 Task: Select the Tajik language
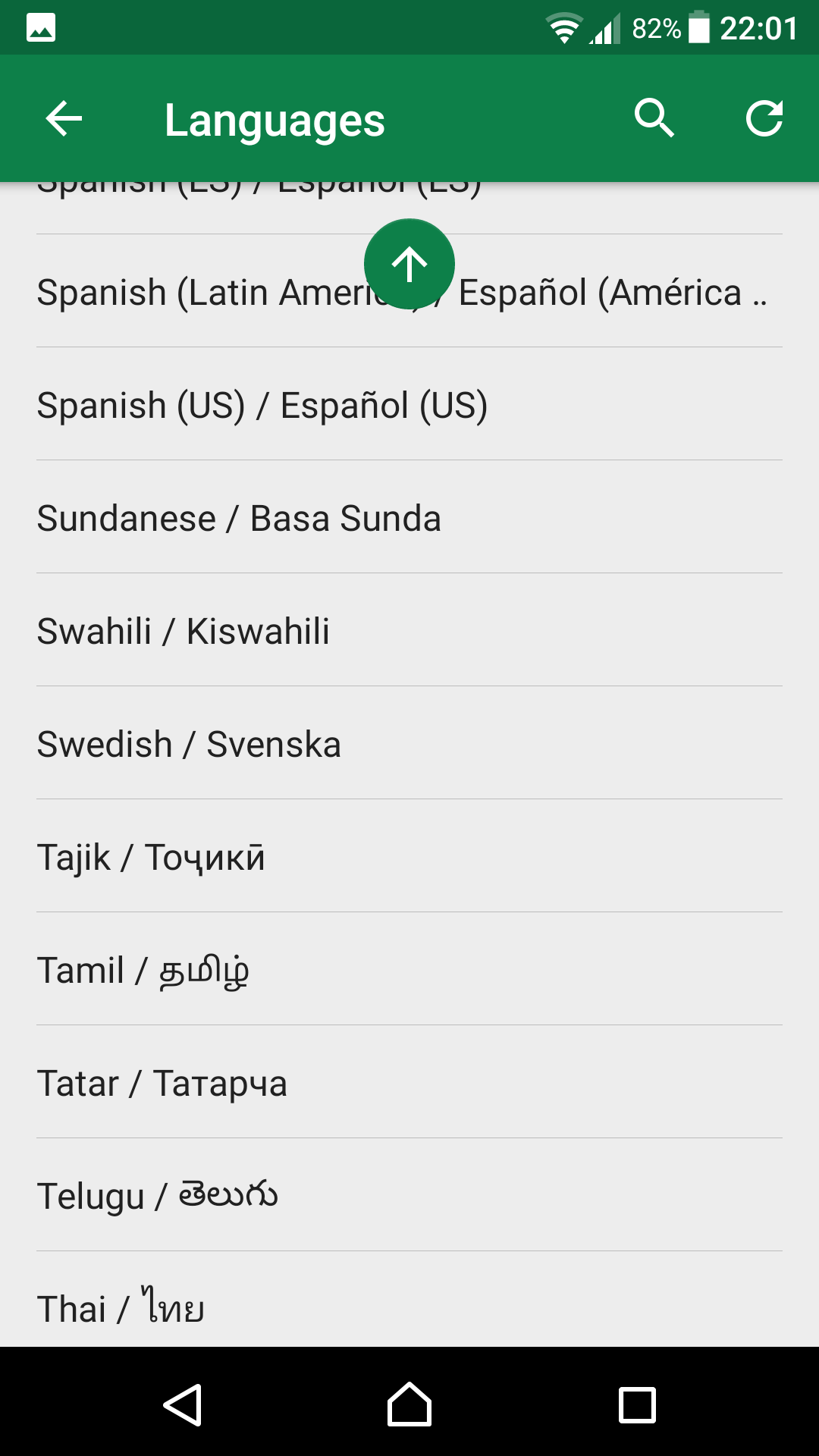click(409, 856)
